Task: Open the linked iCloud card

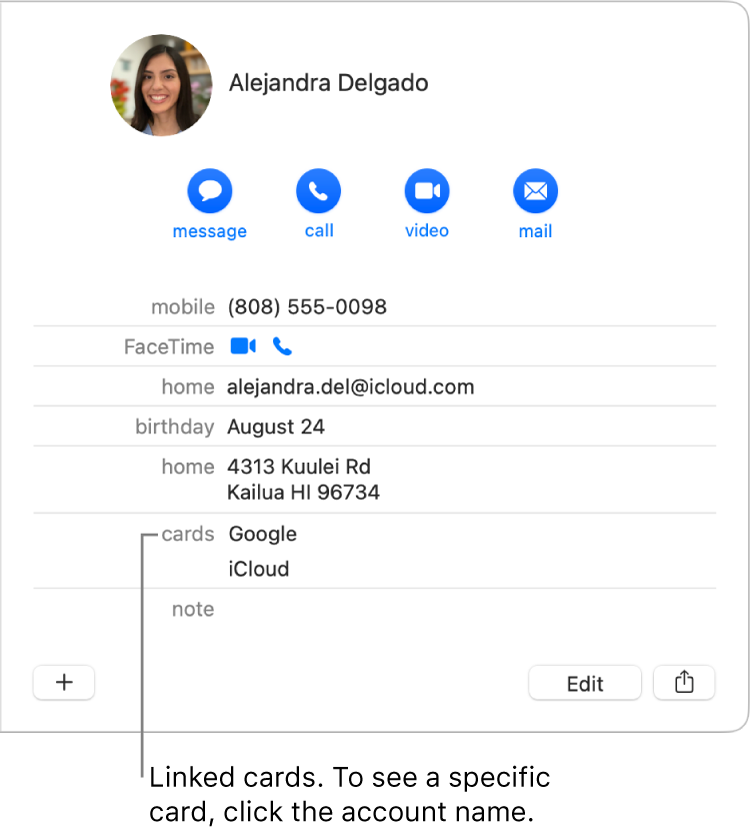Action: click(258, 569)
